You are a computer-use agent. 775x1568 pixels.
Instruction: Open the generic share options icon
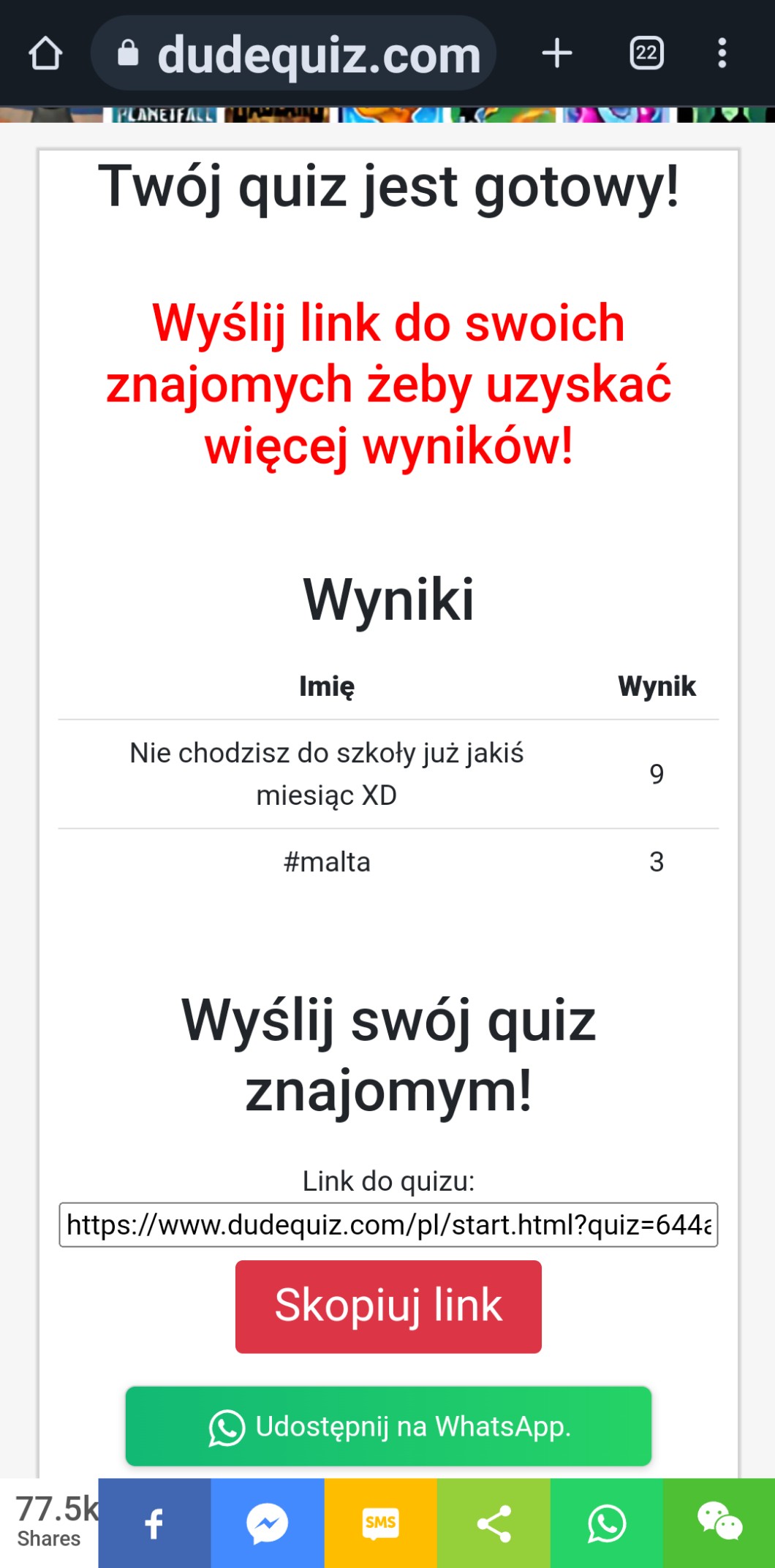494,1523
